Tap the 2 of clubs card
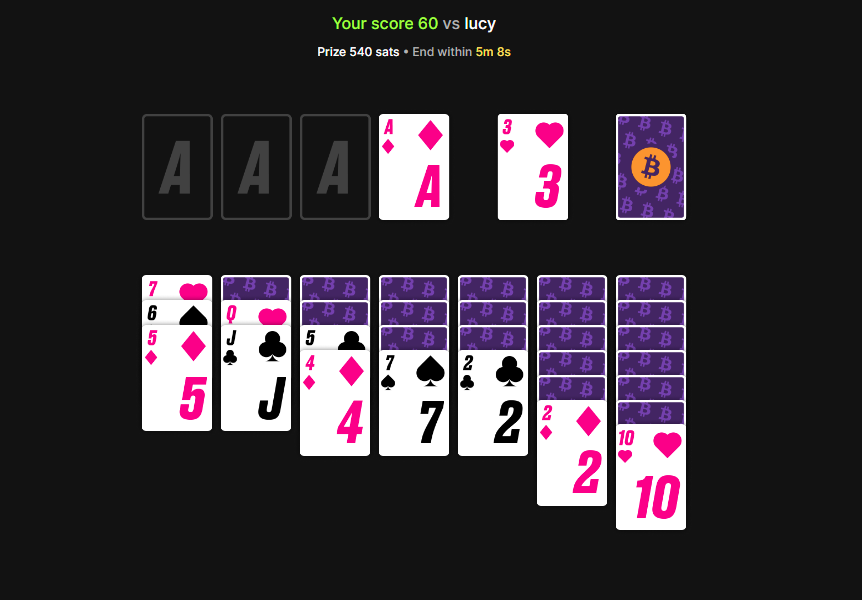Image resolution: width=862 pixels, height=600 pixels. pos(493,405)
